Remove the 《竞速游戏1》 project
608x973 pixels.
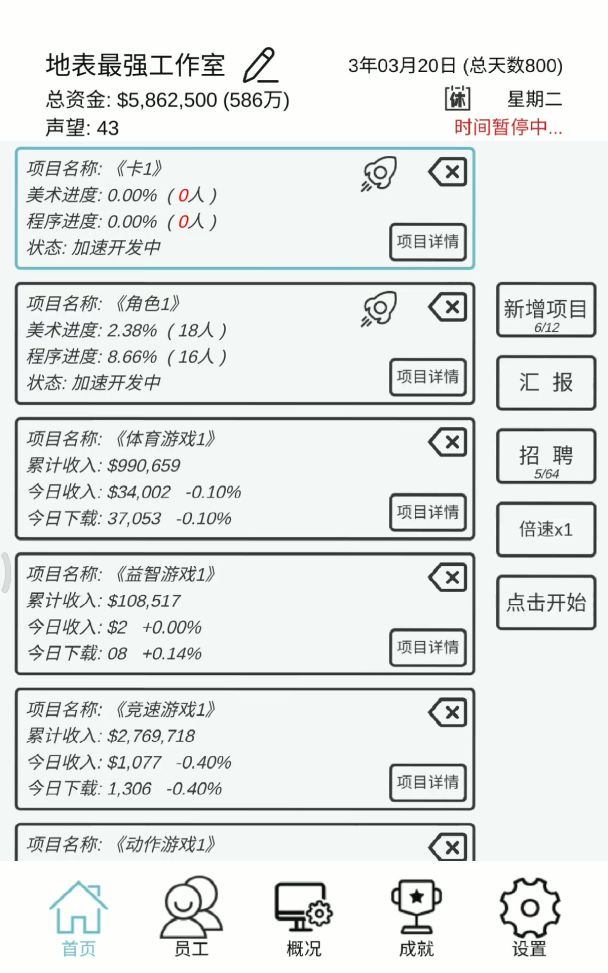(x=447, y=712)
